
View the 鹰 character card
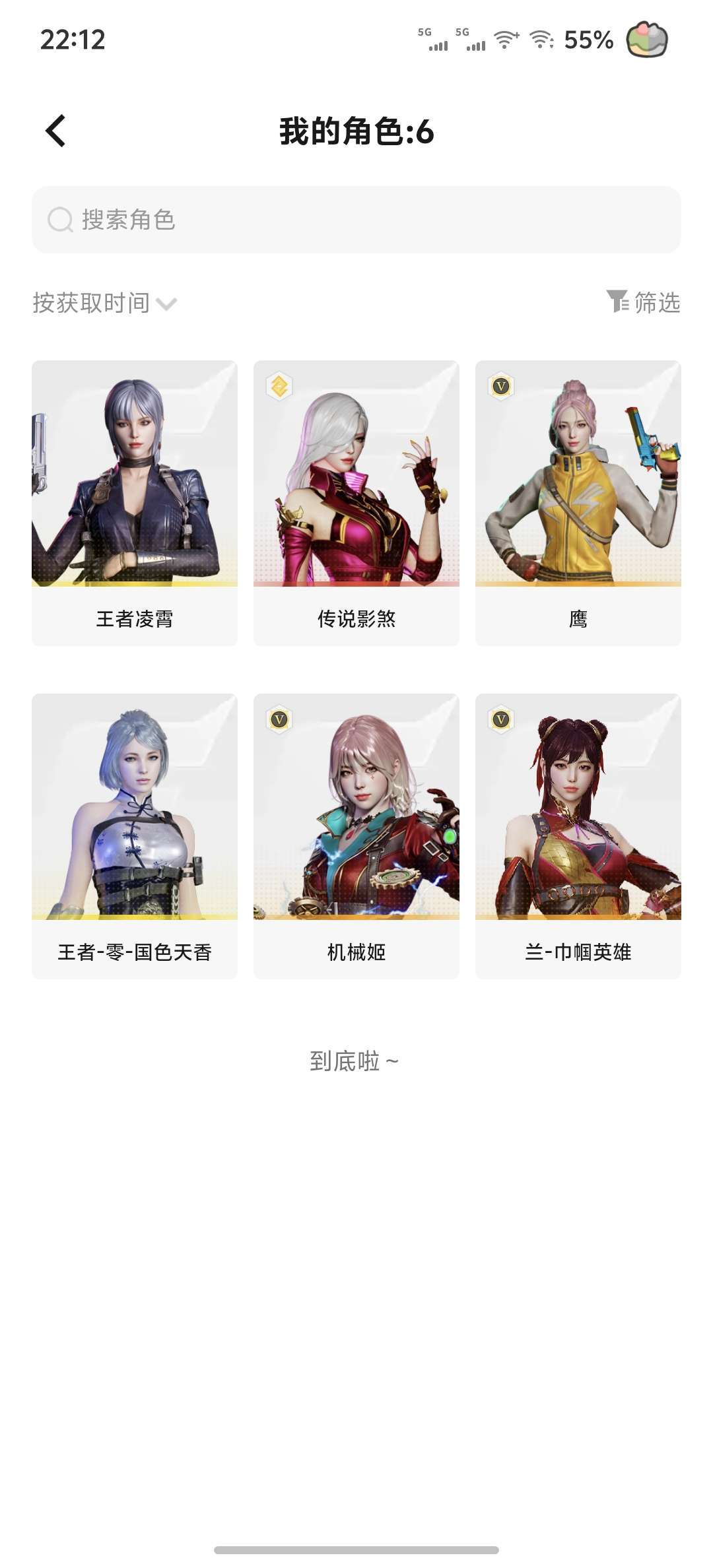point(578,503)
